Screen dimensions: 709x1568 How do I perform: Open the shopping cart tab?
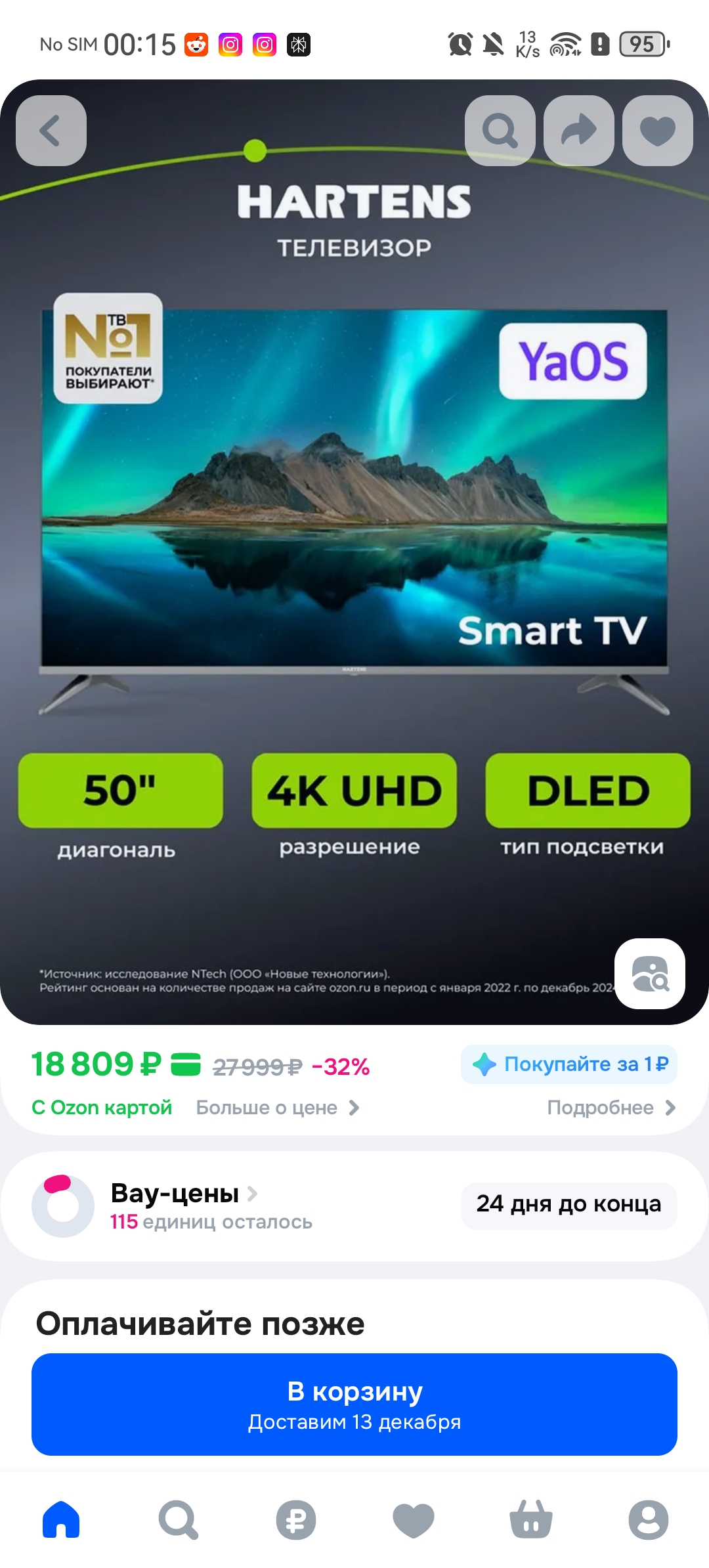coord(530,1519)
